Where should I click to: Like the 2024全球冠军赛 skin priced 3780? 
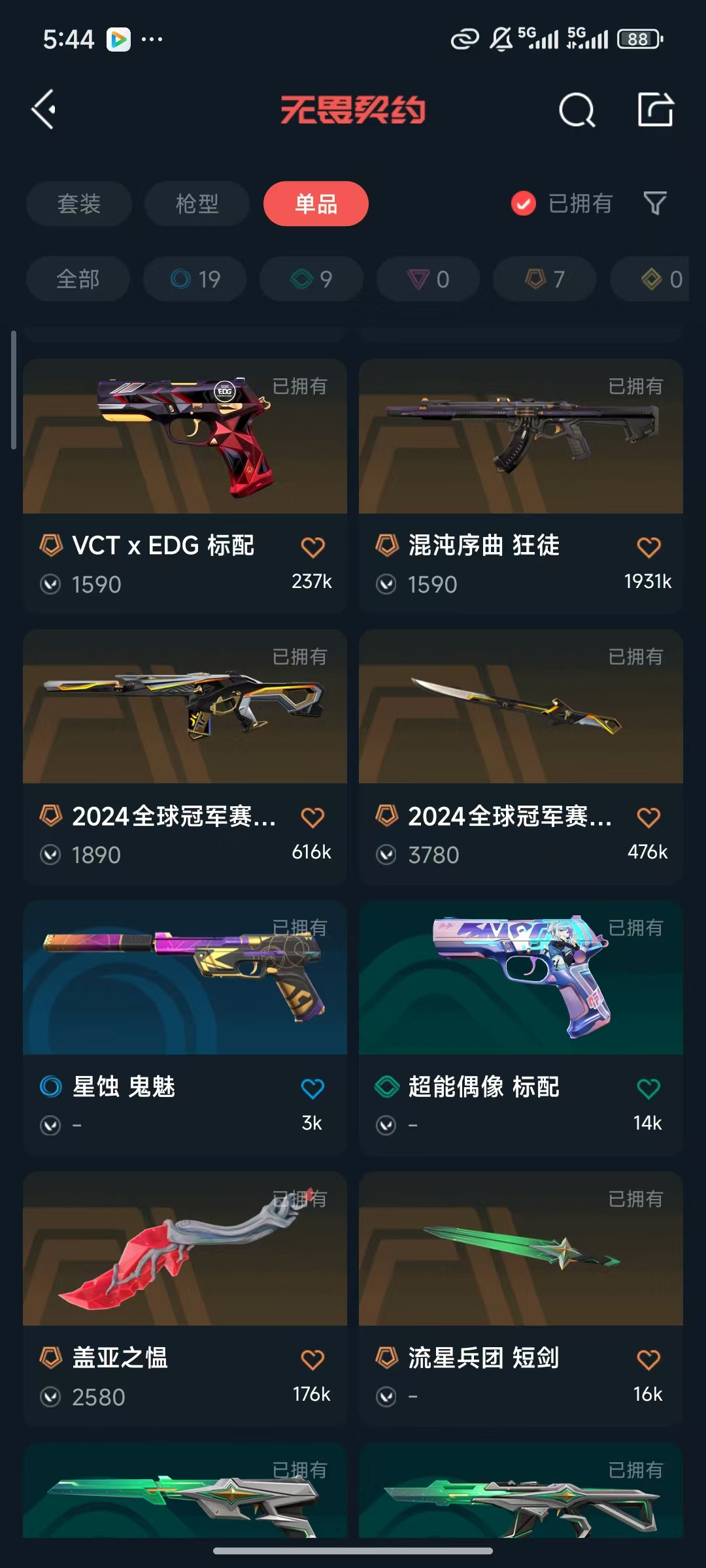[x=648, y=817]
